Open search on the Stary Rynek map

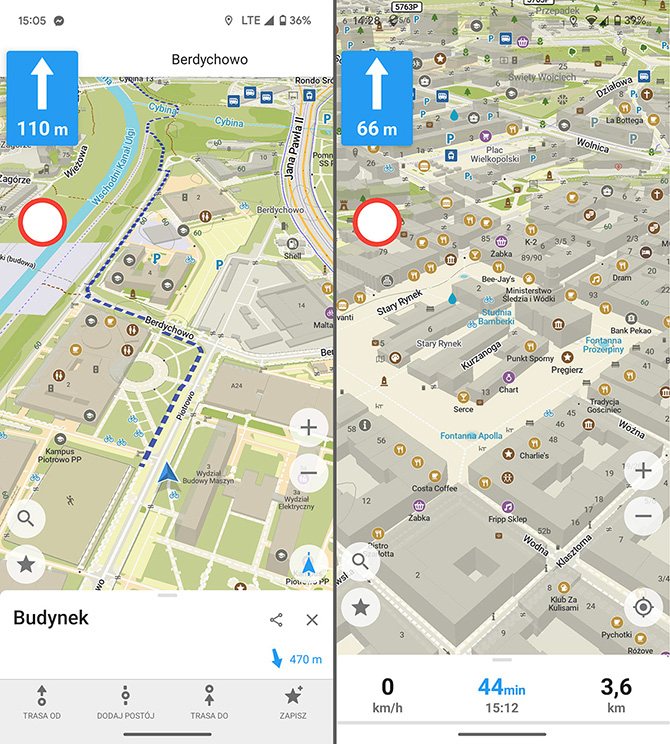(360, 561)
